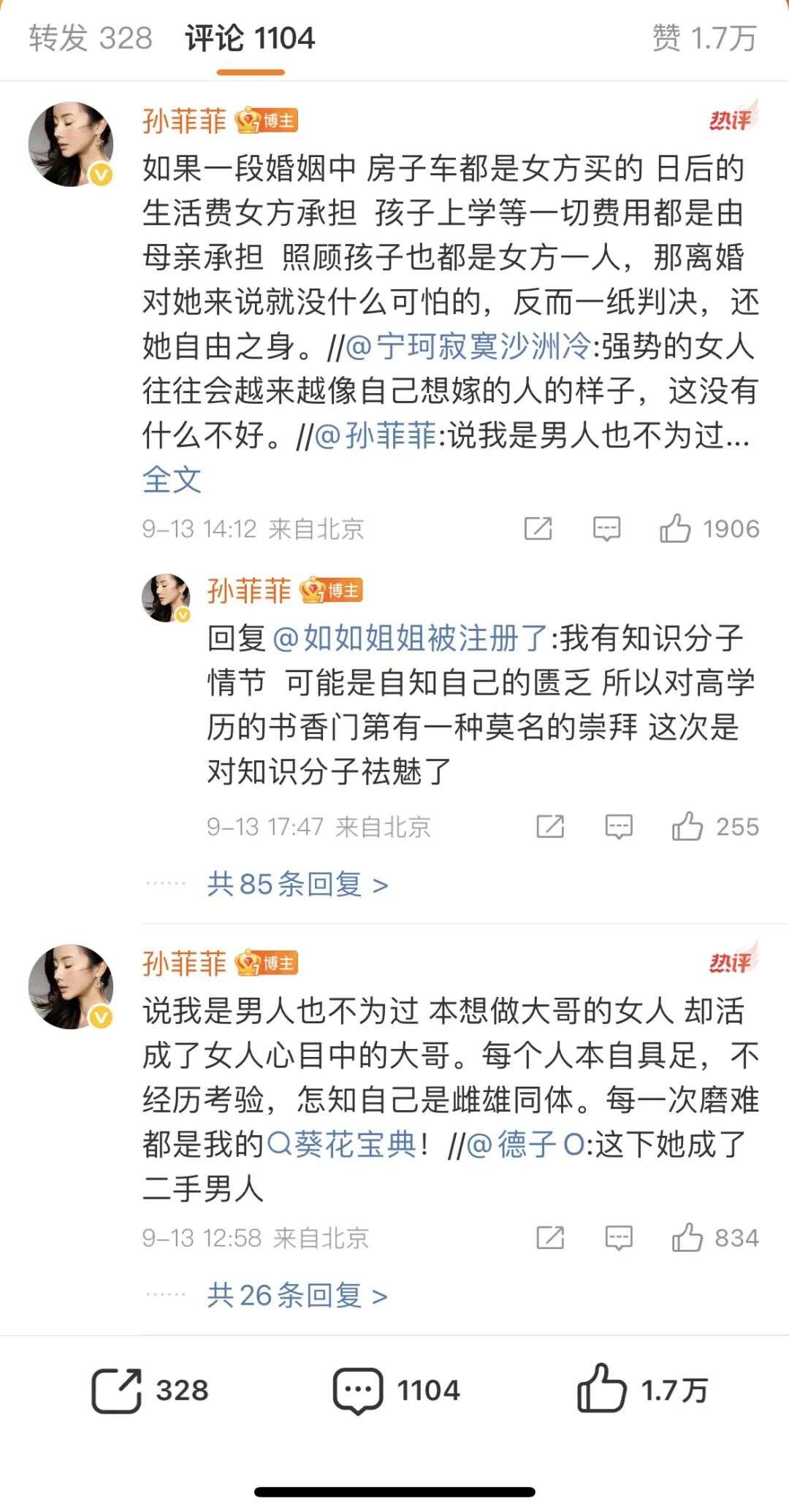Repost the 9-13 17:47 reply
The height and width of the screenshot is (1512, 789).
[550, 827]
